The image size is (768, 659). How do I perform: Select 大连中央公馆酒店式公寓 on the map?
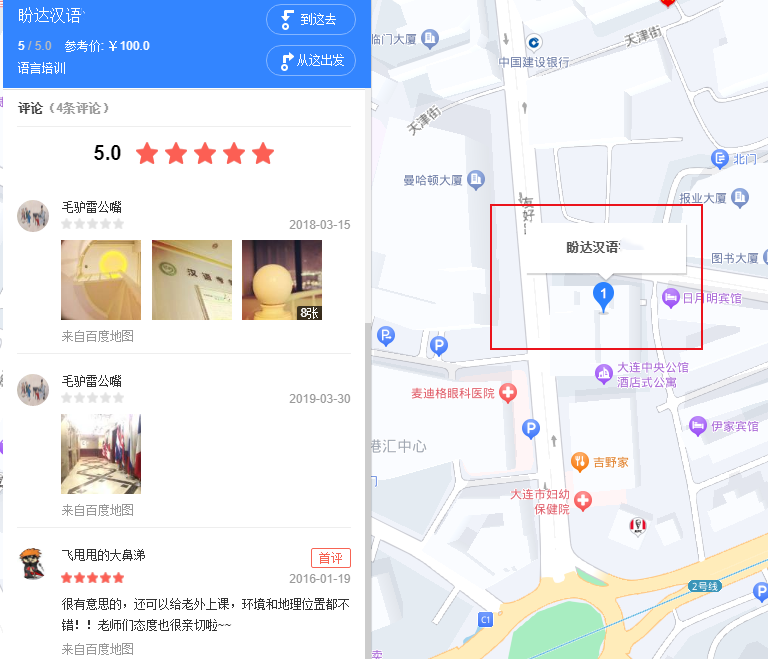(643, 374)
